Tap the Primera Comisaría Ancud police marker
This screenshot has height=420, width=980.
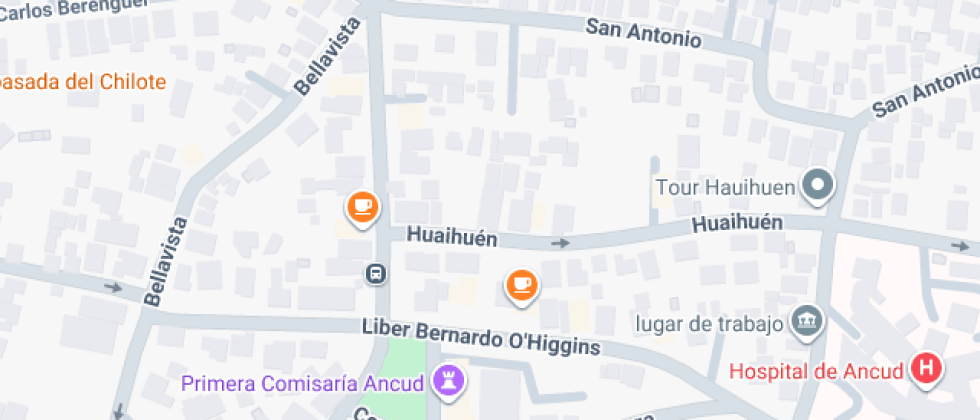click(x=448, y=381)
